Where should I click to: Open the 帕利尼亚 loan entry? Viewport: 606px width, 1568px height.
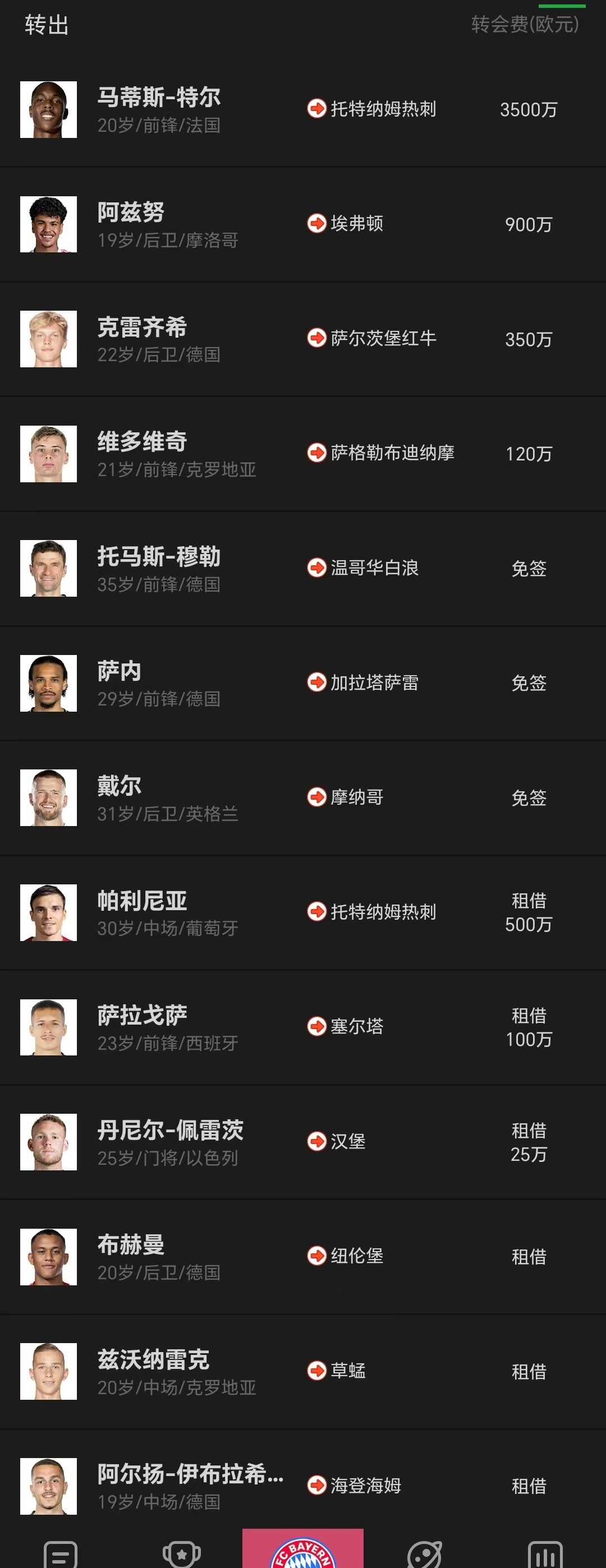[302, 912]
